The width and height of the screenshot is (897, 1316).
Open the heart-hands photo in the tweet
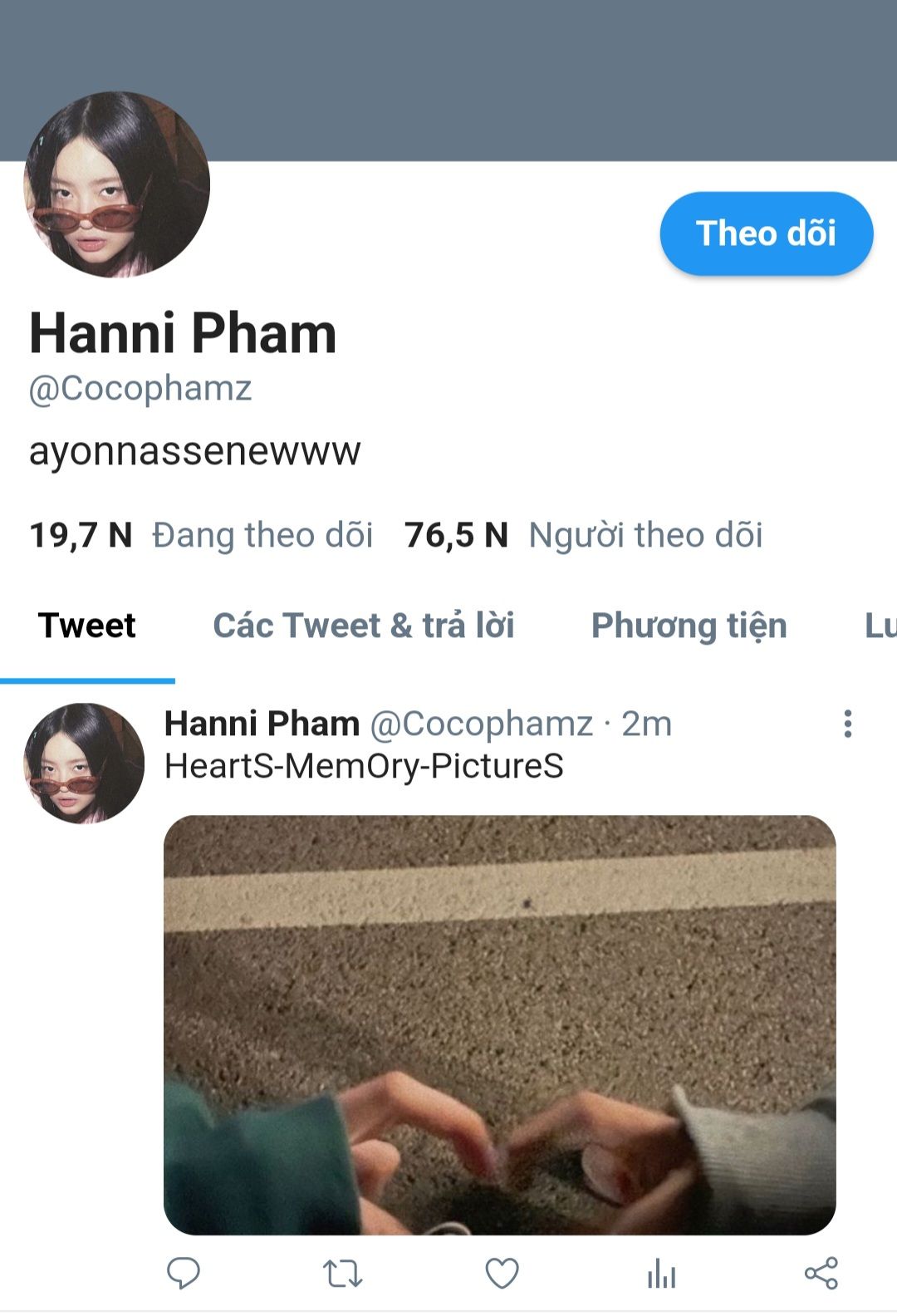coord(499,1024)
